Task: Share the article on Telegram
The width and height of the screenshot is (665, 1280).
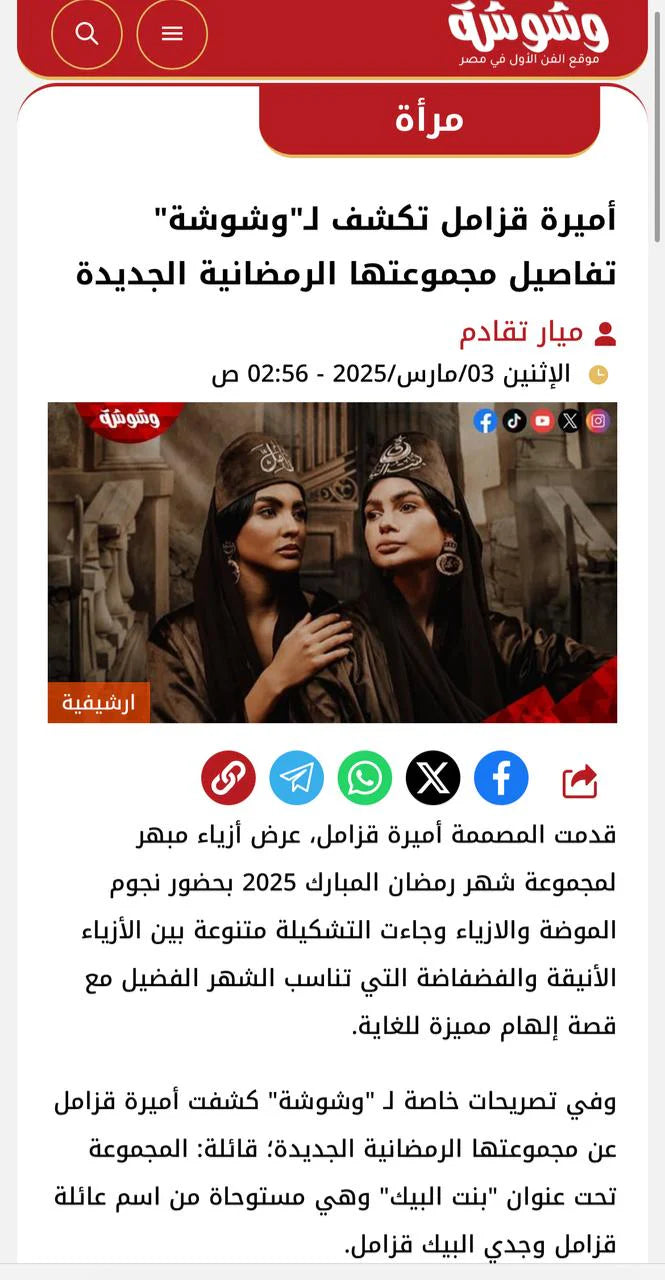Action: click(x=296, y=778)
